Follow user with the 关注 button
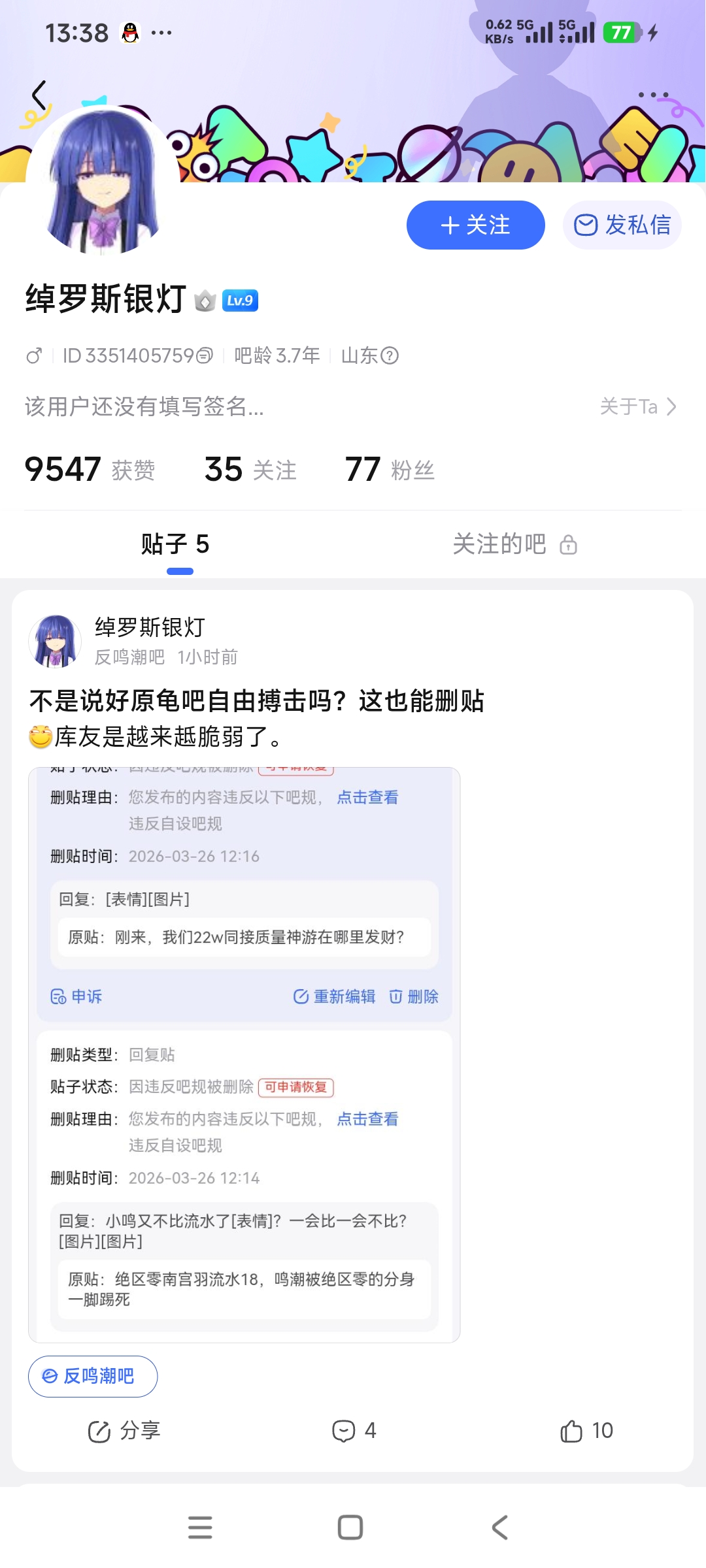The height and width of the screenshot is (1568, 706). [x=475, y=225]
